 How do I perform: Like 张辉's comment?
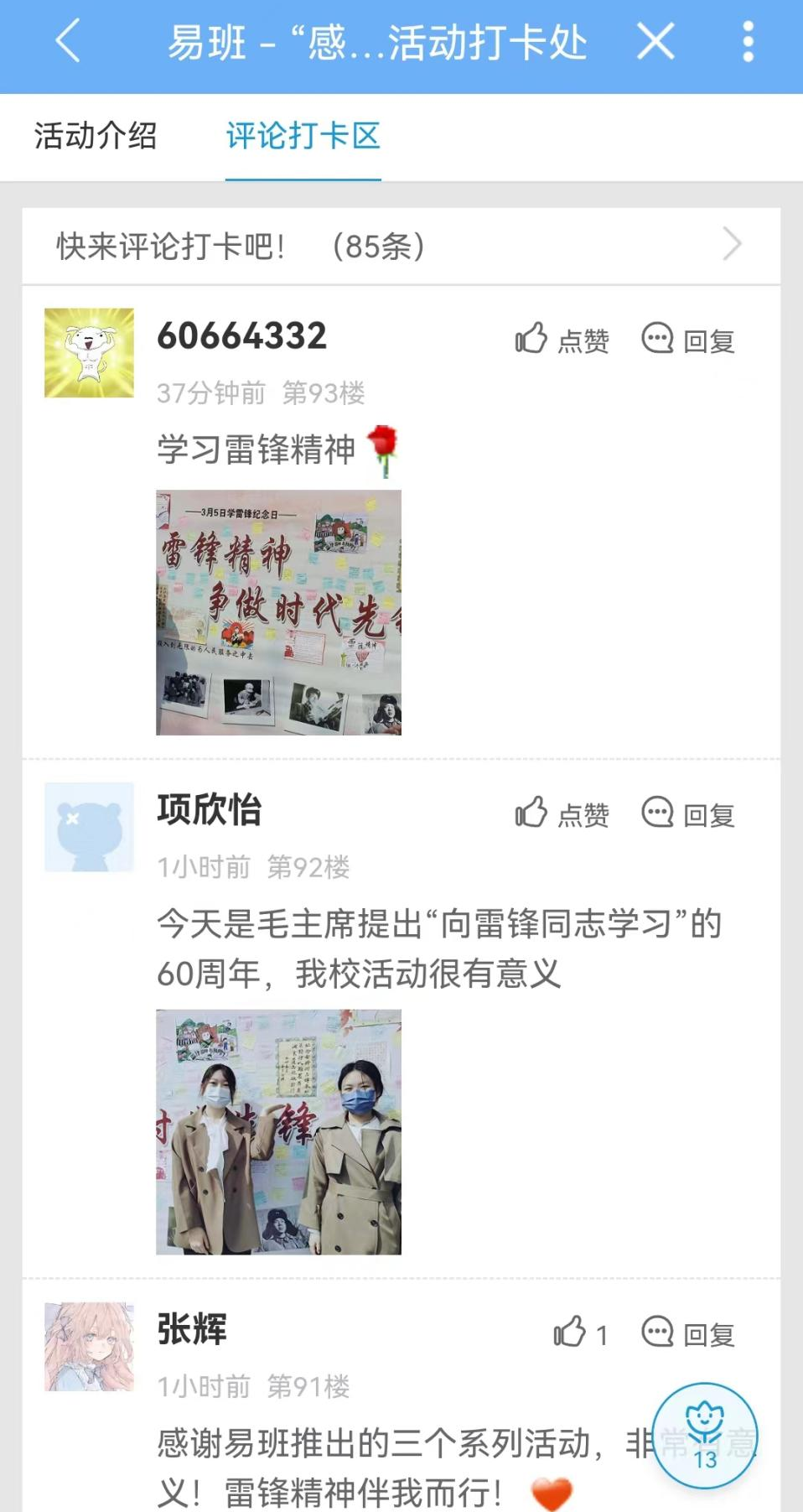pos(579,1333)
